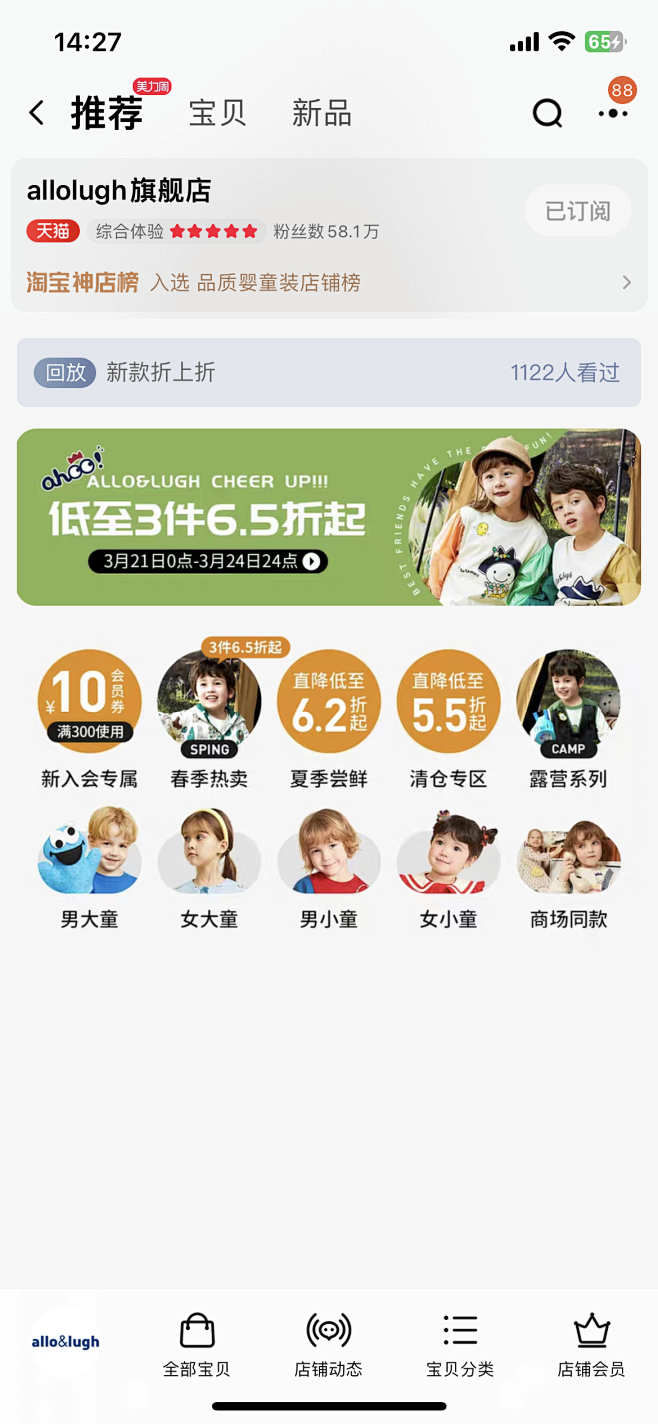
Task: Switch to the 宝贝 tab
Action: tap(217, 113)
